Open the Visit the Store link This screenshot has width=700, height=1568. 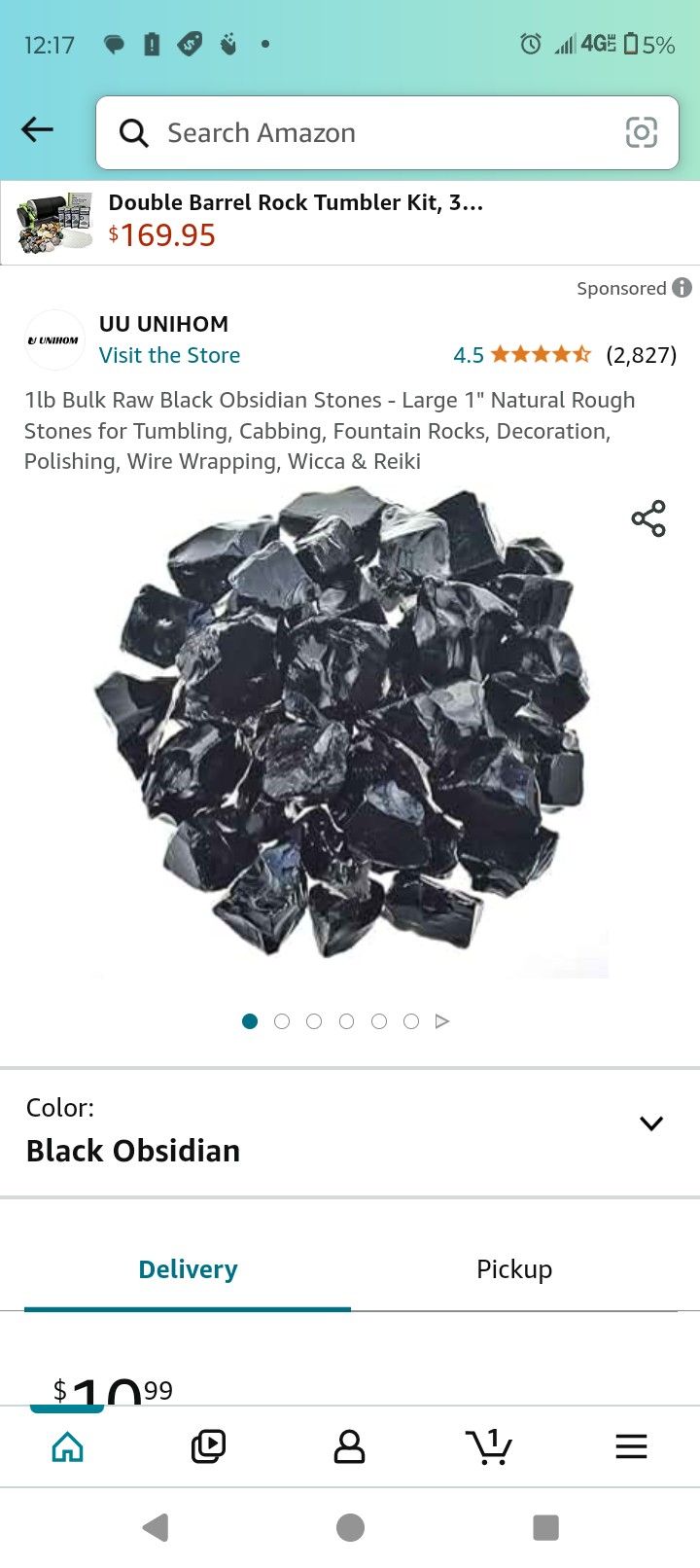pyautogui.click(x=169, y=355)
